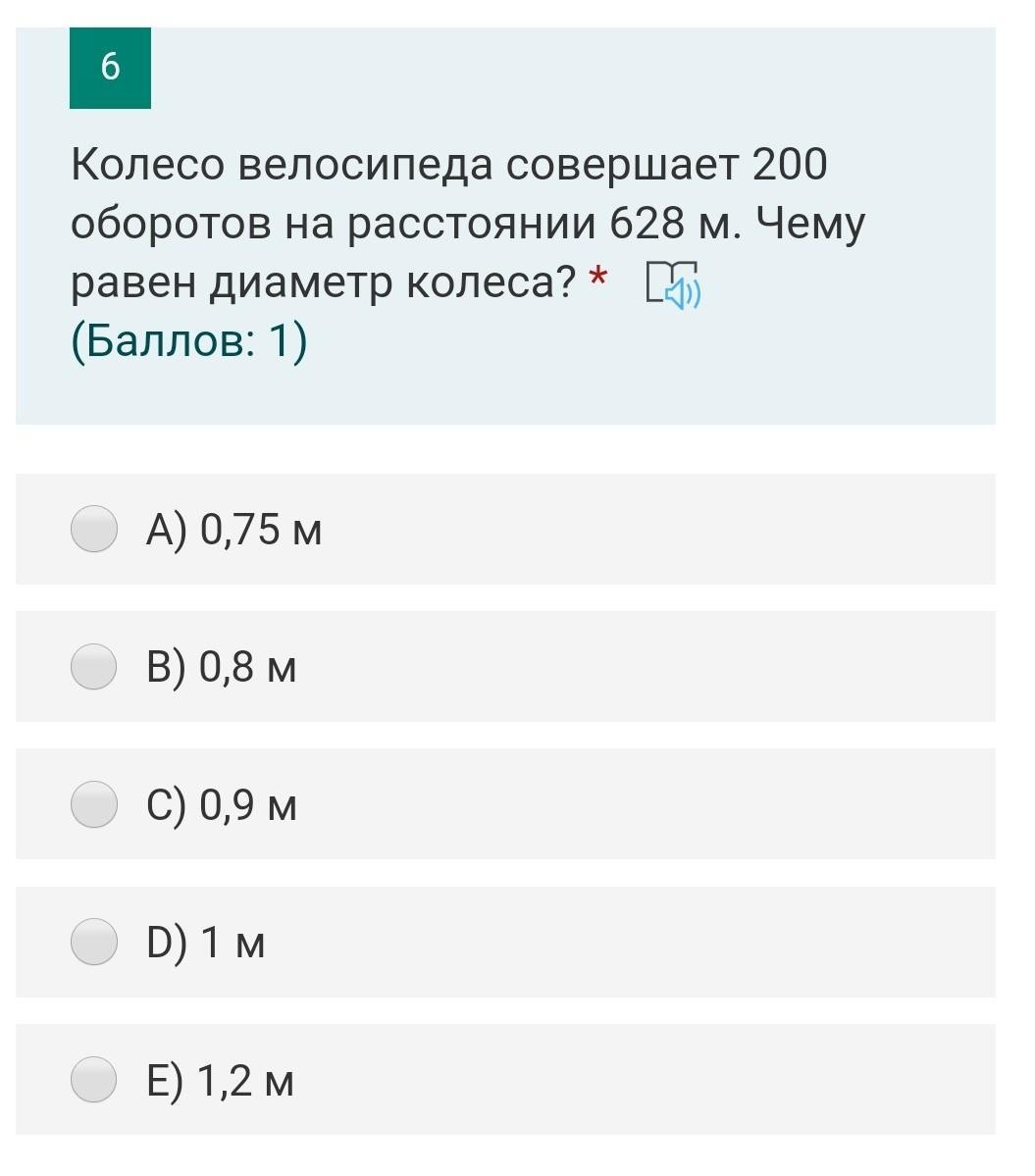Choose option B) 0,8 м
The width and height of the screenshot is (1035, 1176).
(x=95, y=667)
